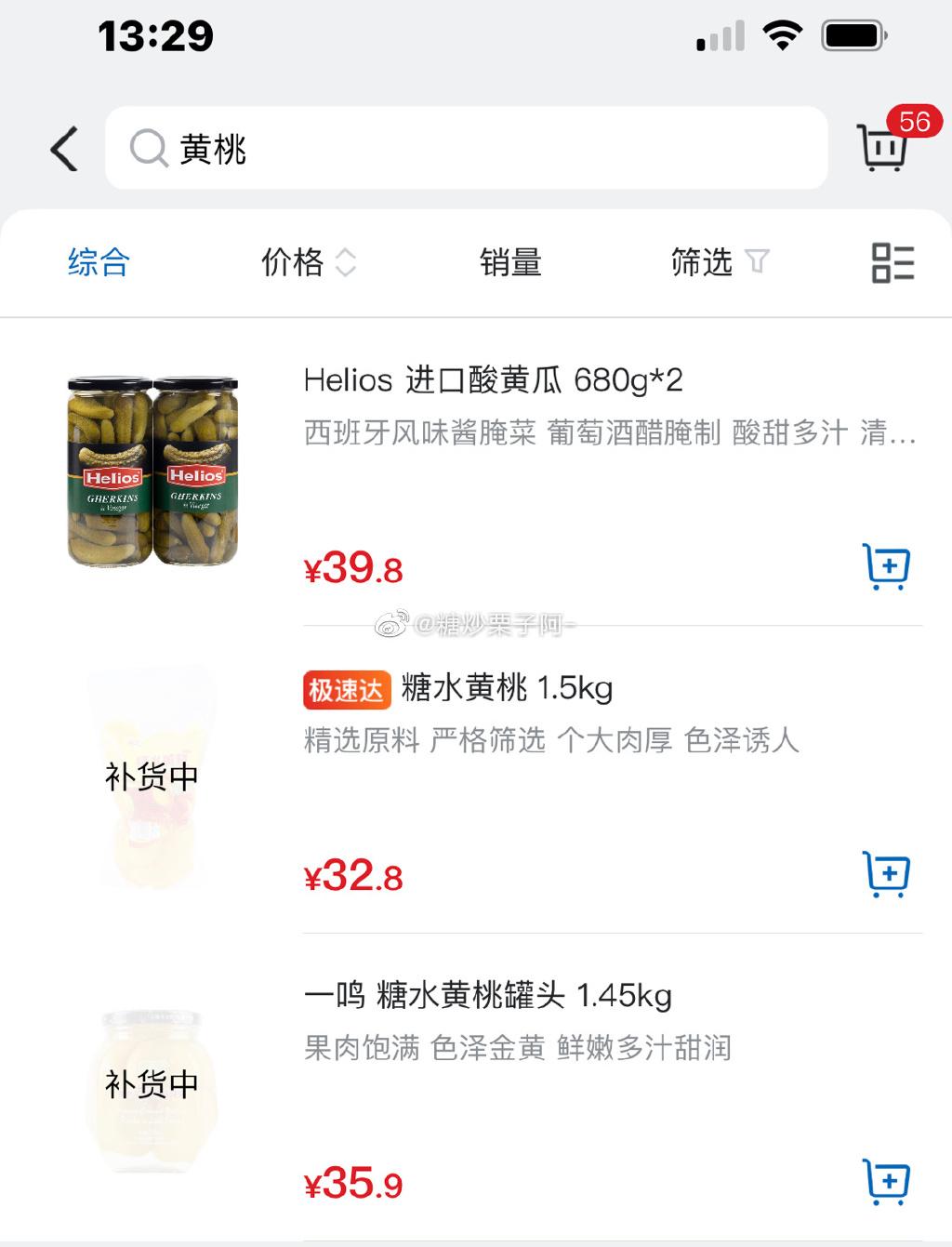Add 糖水黄桃 1.5kg to cart
952x1247 pixels.
tap(886, 874)
